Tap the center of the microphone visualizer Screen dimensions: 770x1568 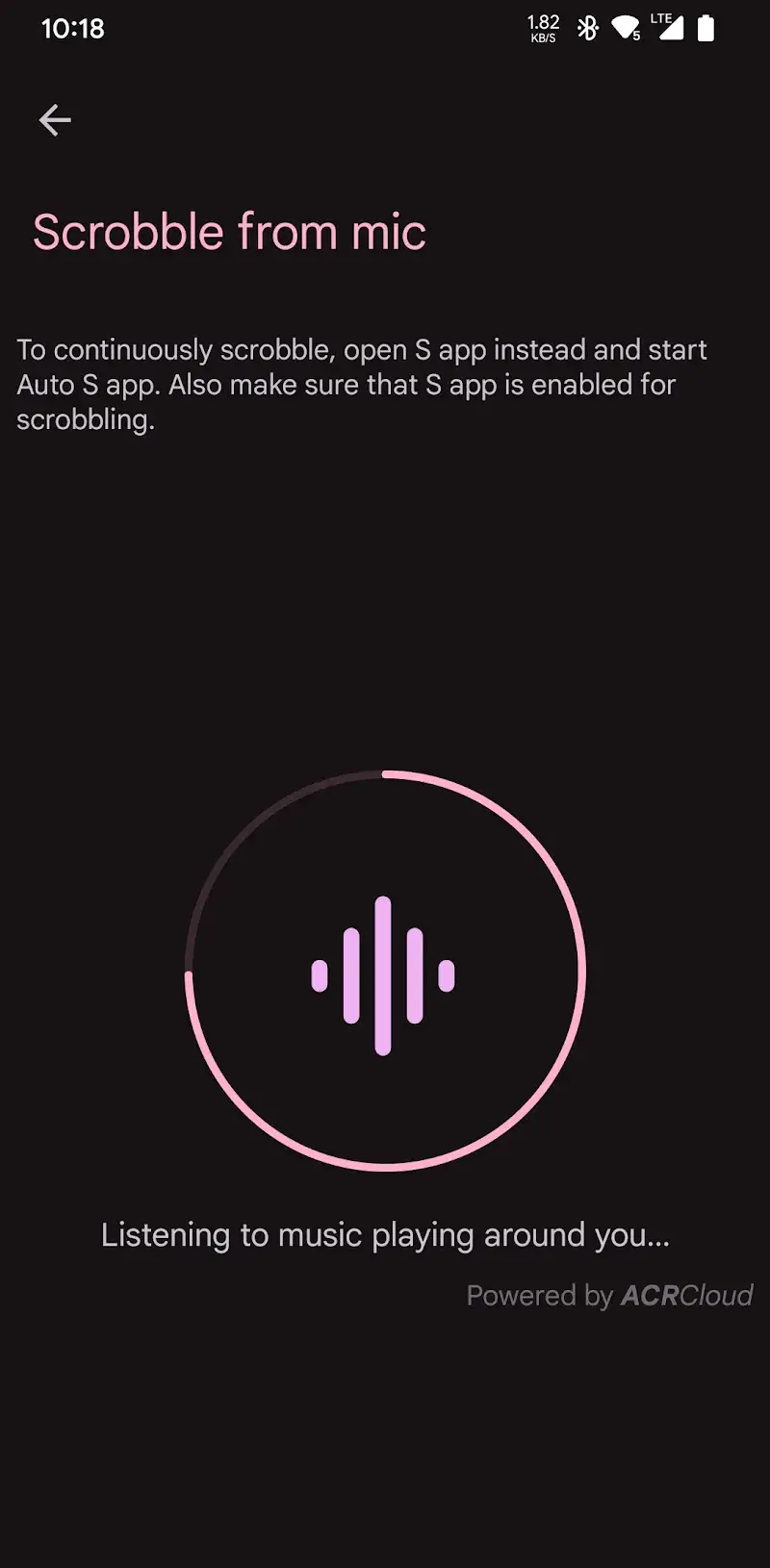tap(383, 974)
